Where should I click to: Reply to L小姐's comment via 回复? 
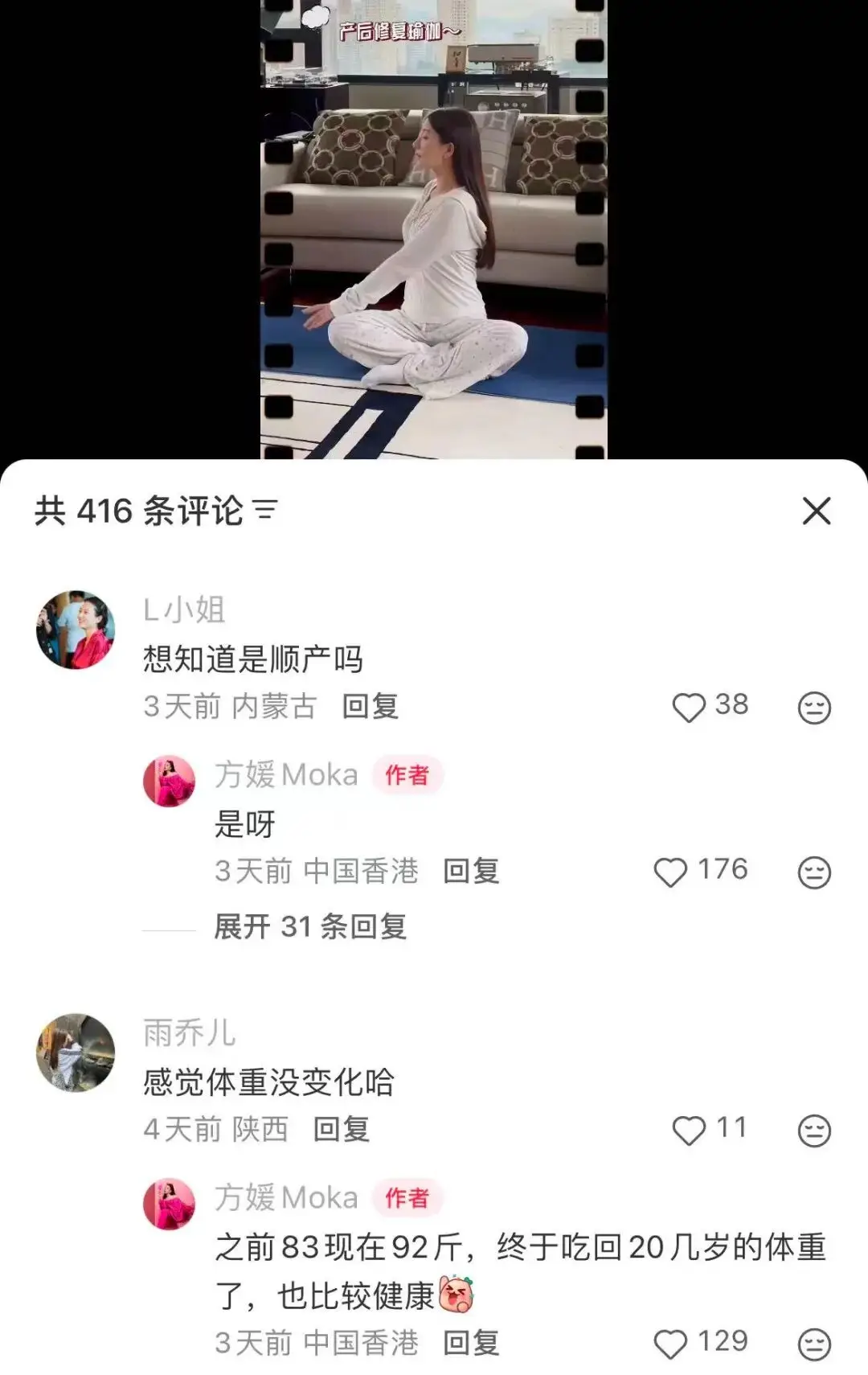tap(369, 707)
